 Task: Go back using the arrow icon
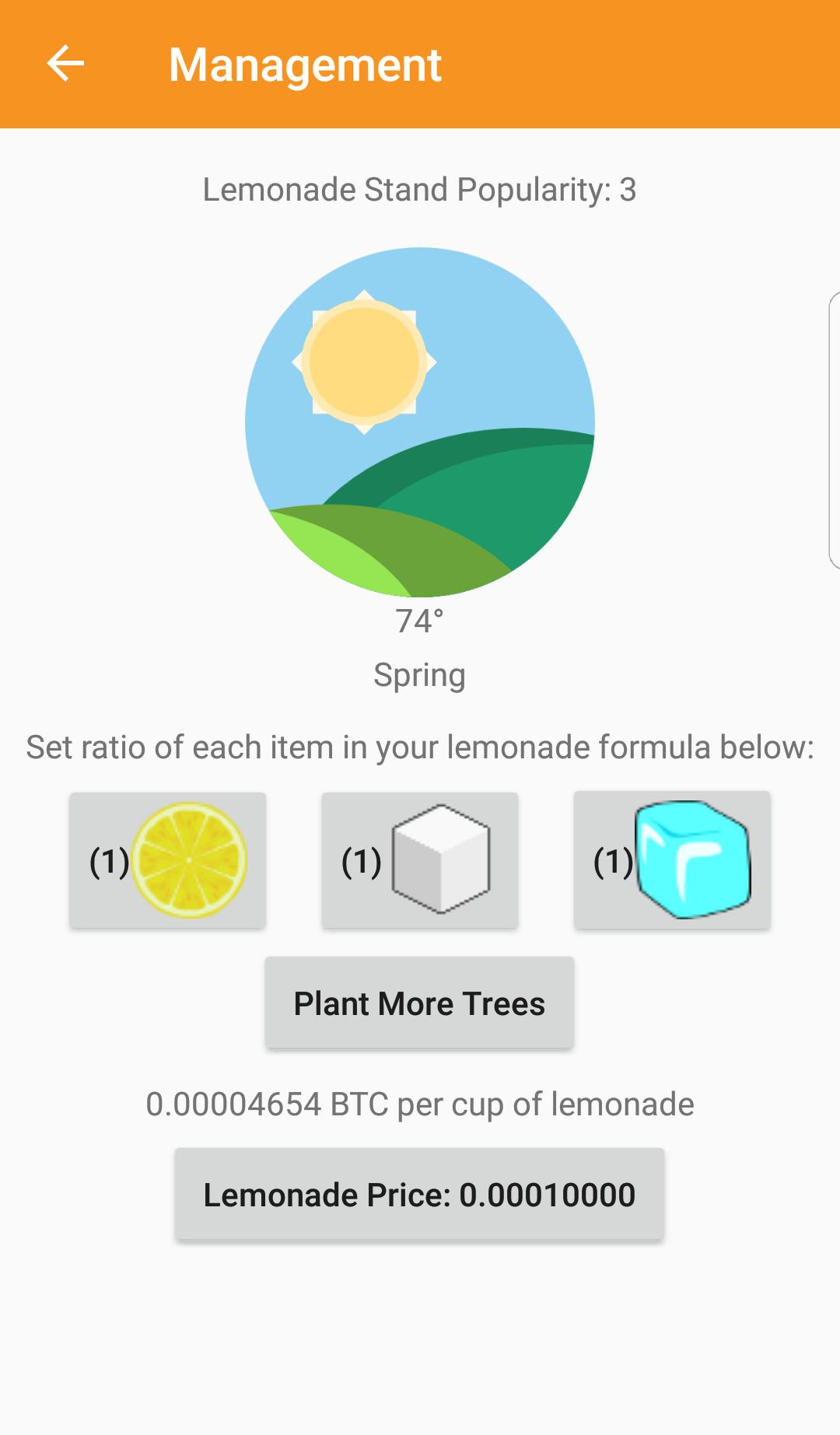65,64
